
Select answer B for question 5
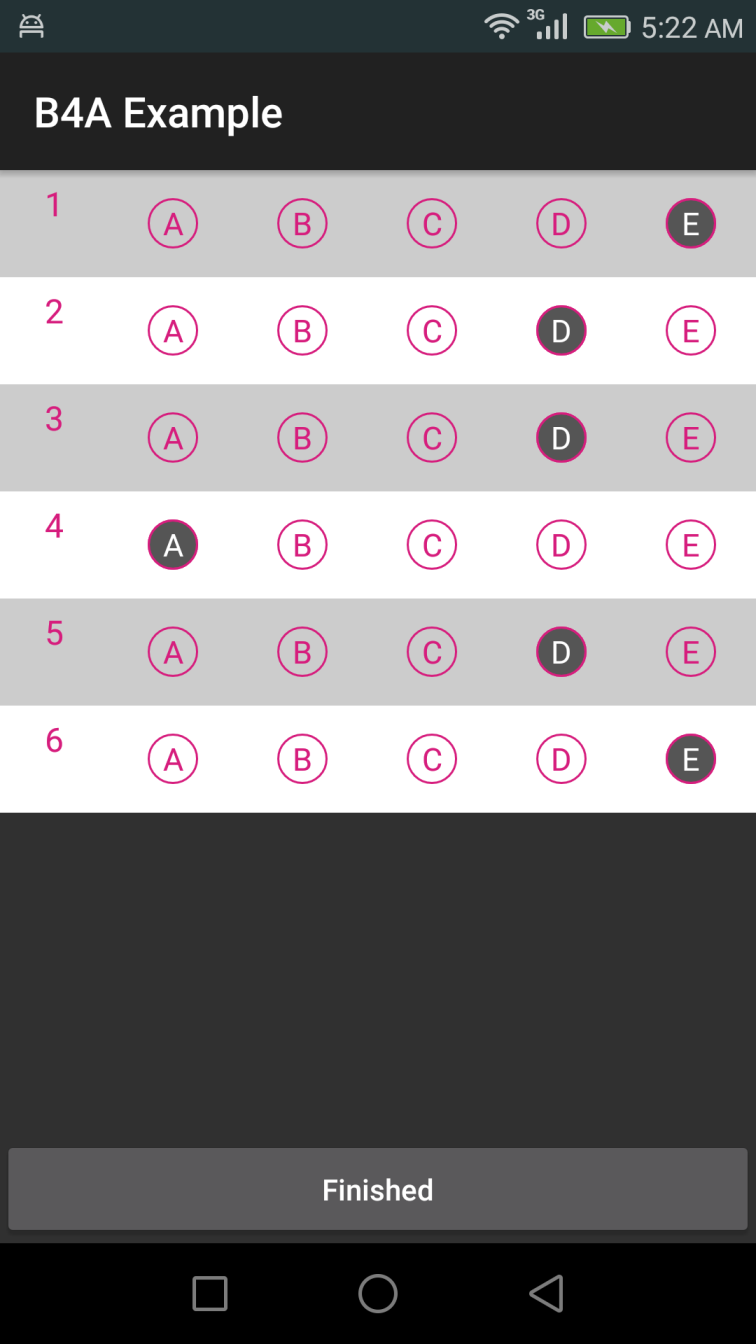pyautogui.click(x=302, y=652)
